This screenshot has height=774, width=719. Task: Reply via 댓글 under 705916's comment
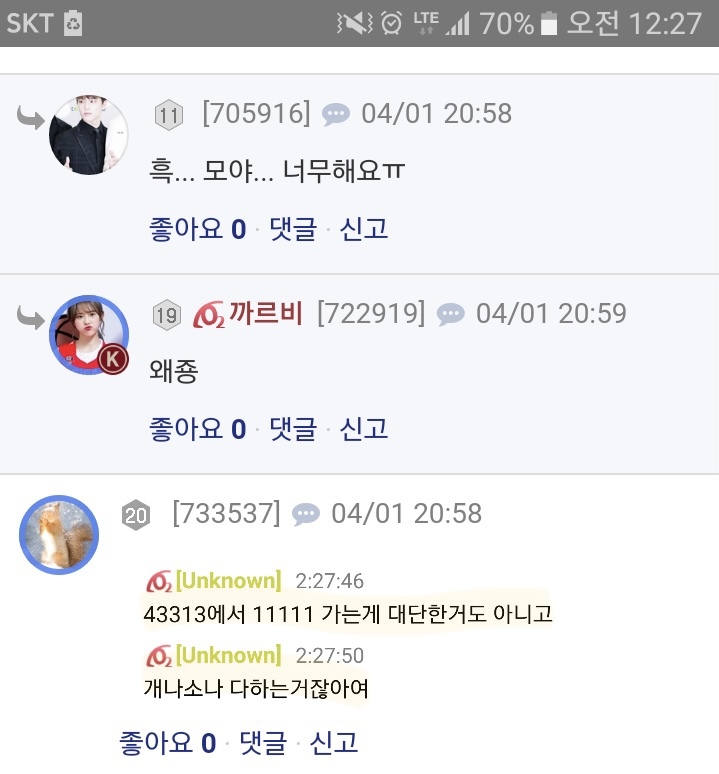point(292,229)
